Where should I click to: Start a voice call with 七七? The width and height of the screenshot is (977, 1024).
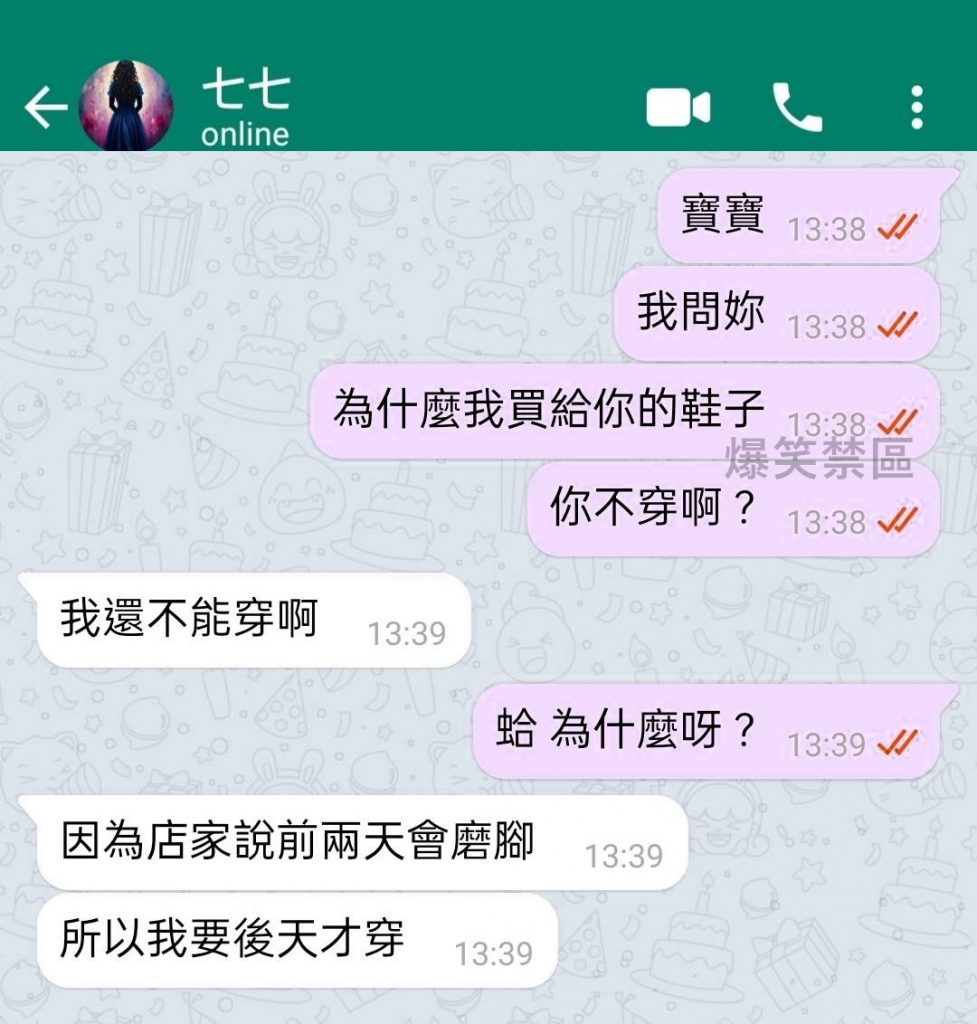click(x=797, y=108)
